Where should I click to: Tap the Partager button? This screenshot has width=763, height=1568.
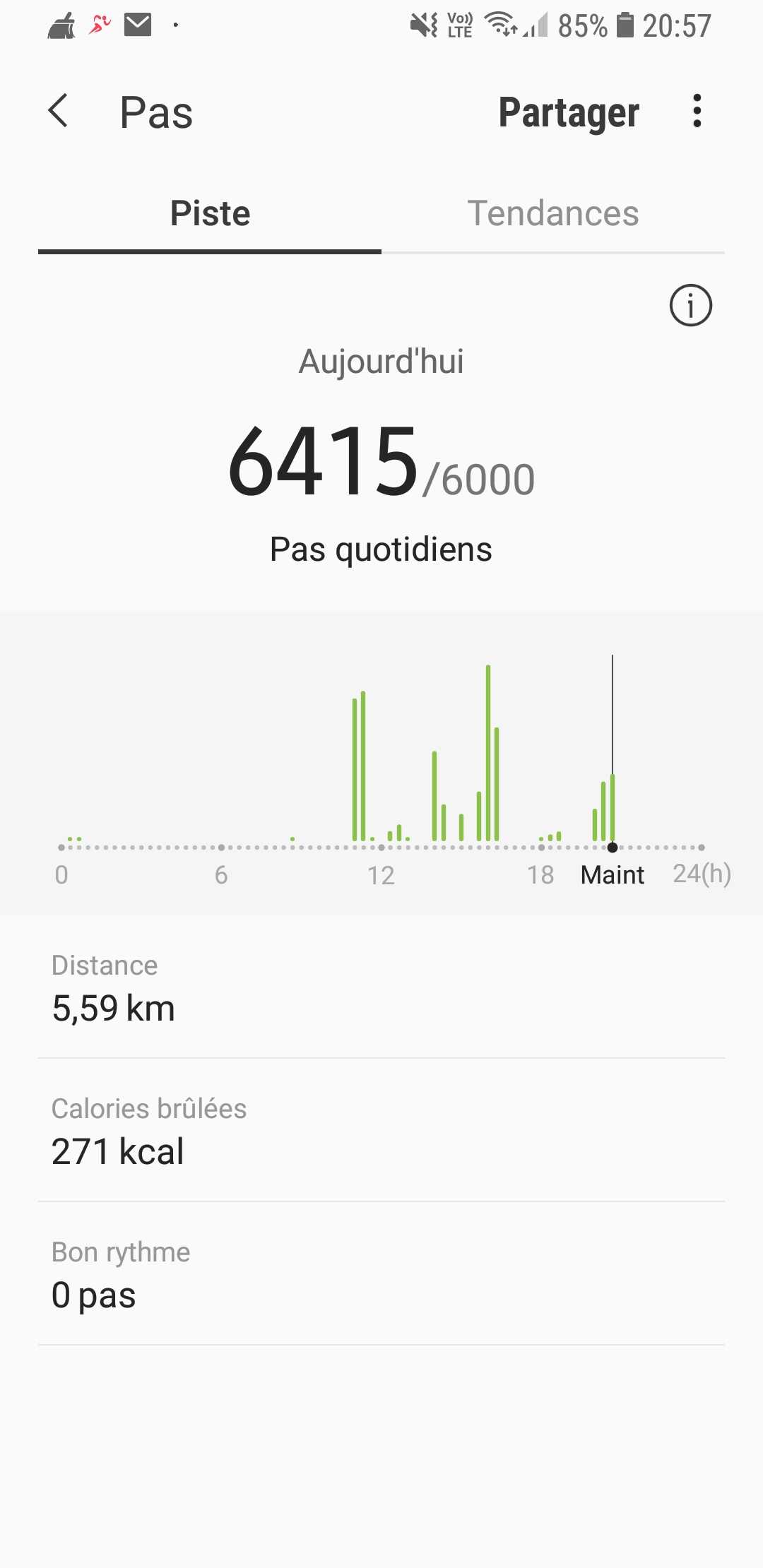coord(569,112)
